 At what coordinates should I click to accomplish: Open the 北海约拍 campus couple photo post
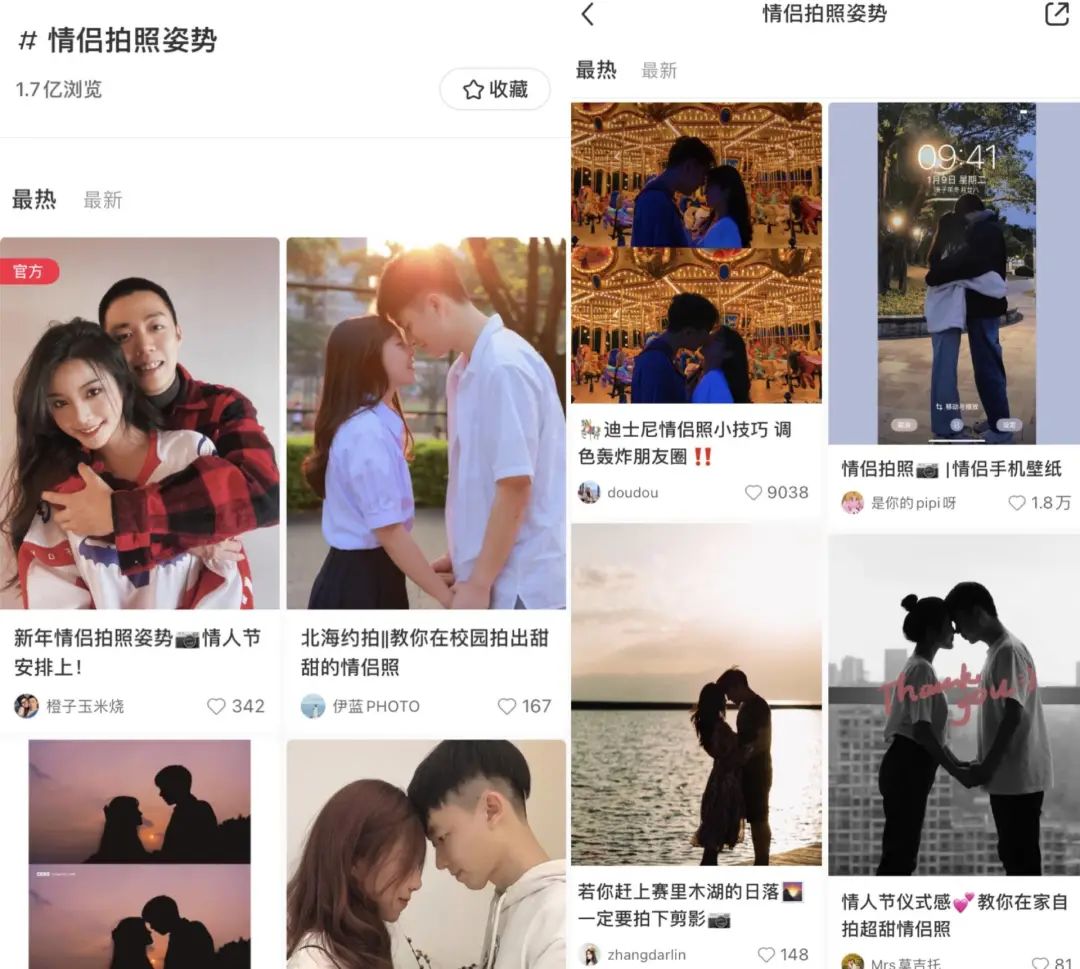click(x=426, y=423)
